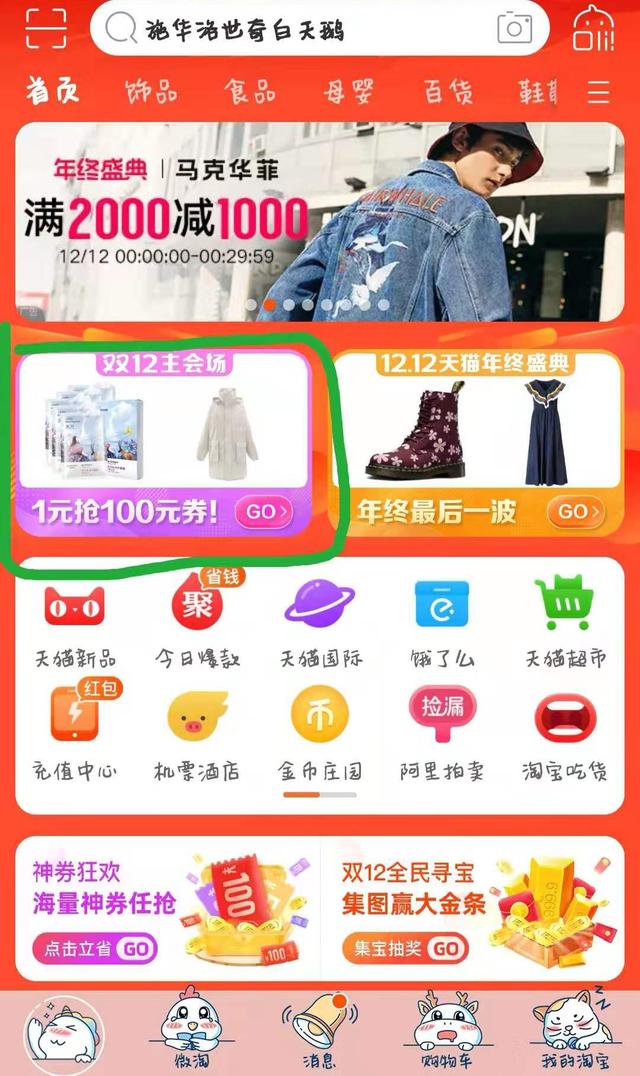Switch to the 食品 tab
The width and height of the screenshot is (640, 1076).
pos(249,92)
